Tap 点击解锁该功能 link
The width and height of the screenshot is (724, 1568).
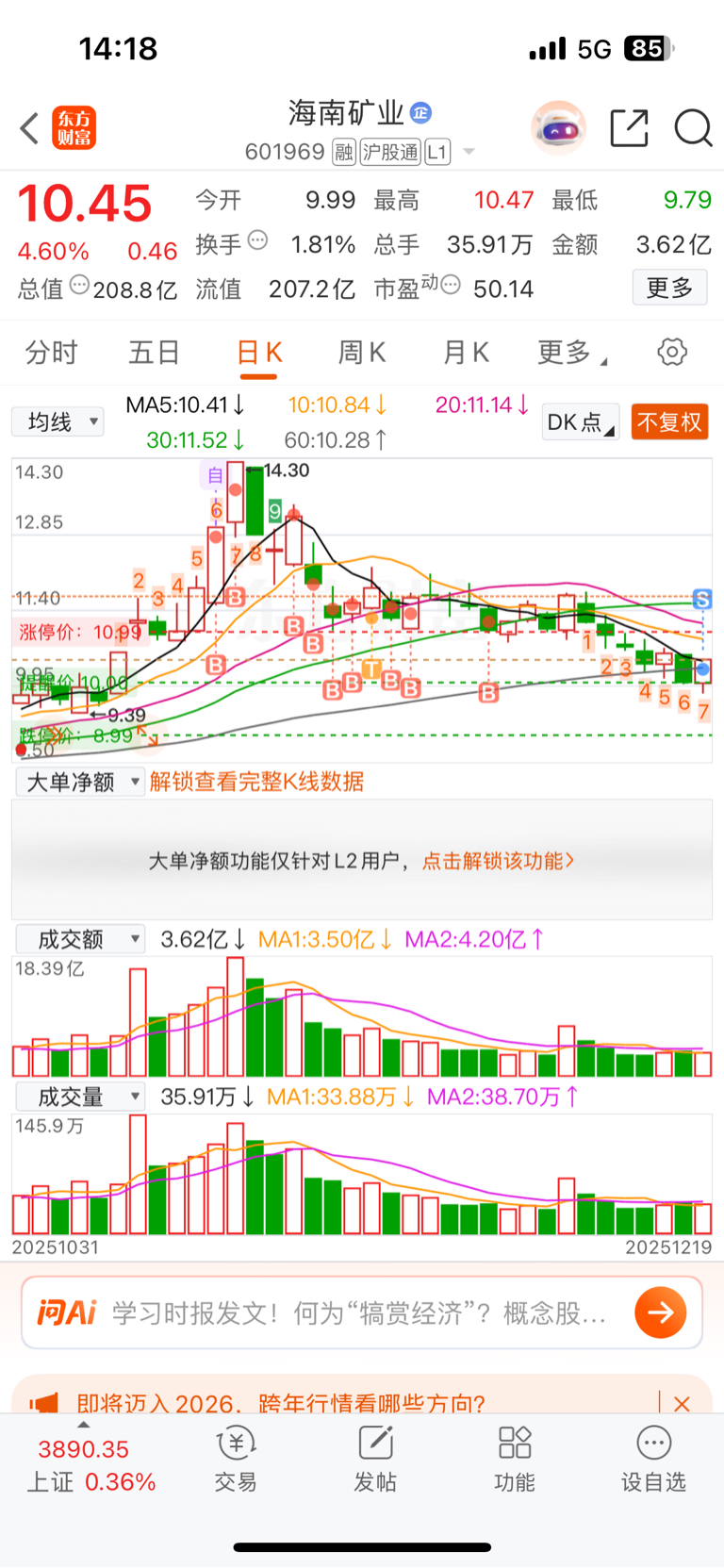point(498,860)
